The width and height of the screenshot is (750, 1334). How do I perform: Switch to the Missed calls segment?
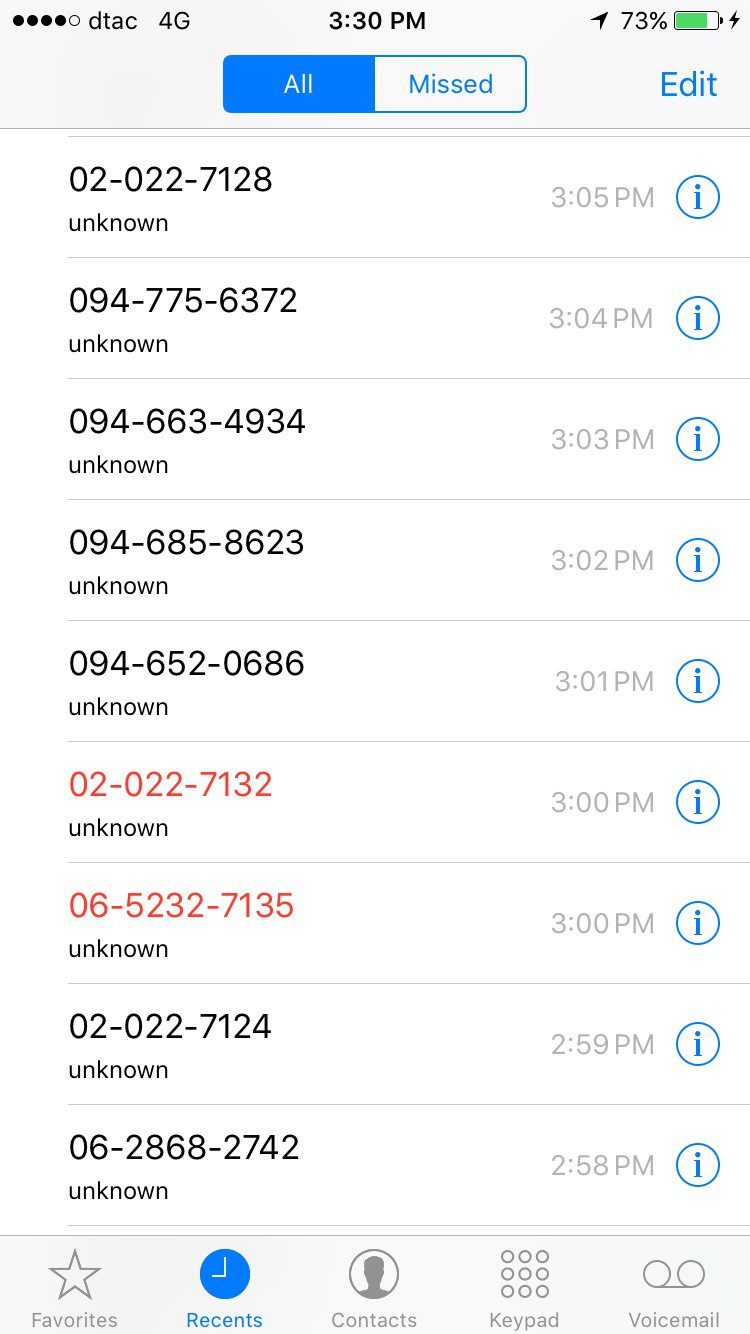pos(450,84)
